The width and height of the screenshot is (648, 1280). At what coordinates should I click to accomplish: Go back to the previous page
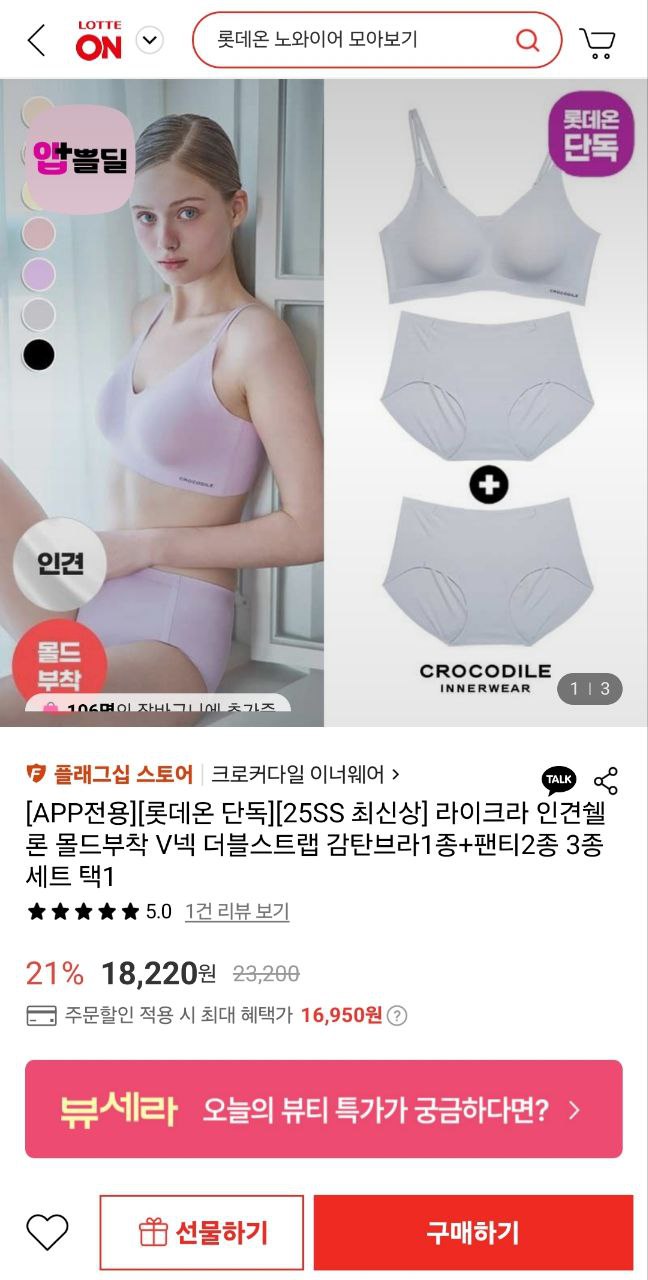click(37, 41)
